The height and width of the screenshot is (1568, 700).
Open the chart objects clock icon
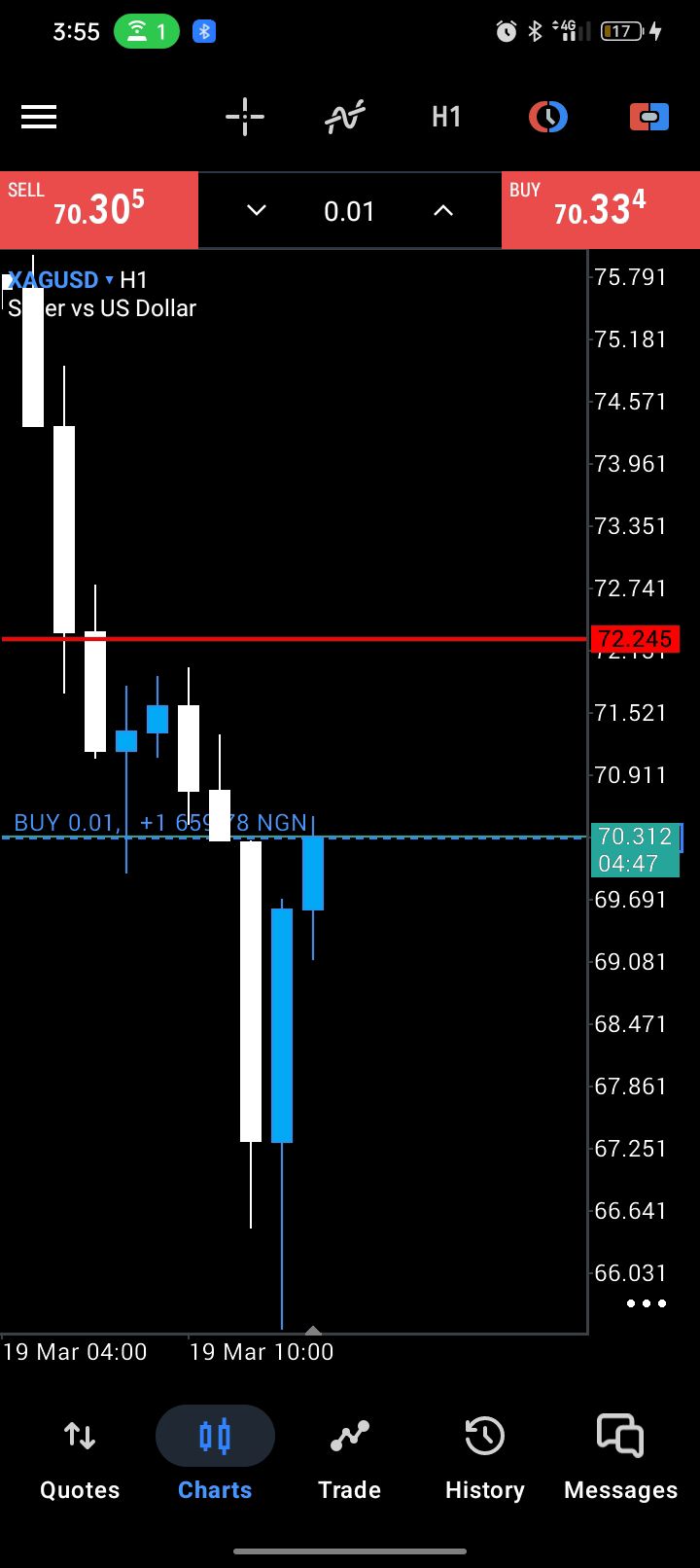(548, 118)
